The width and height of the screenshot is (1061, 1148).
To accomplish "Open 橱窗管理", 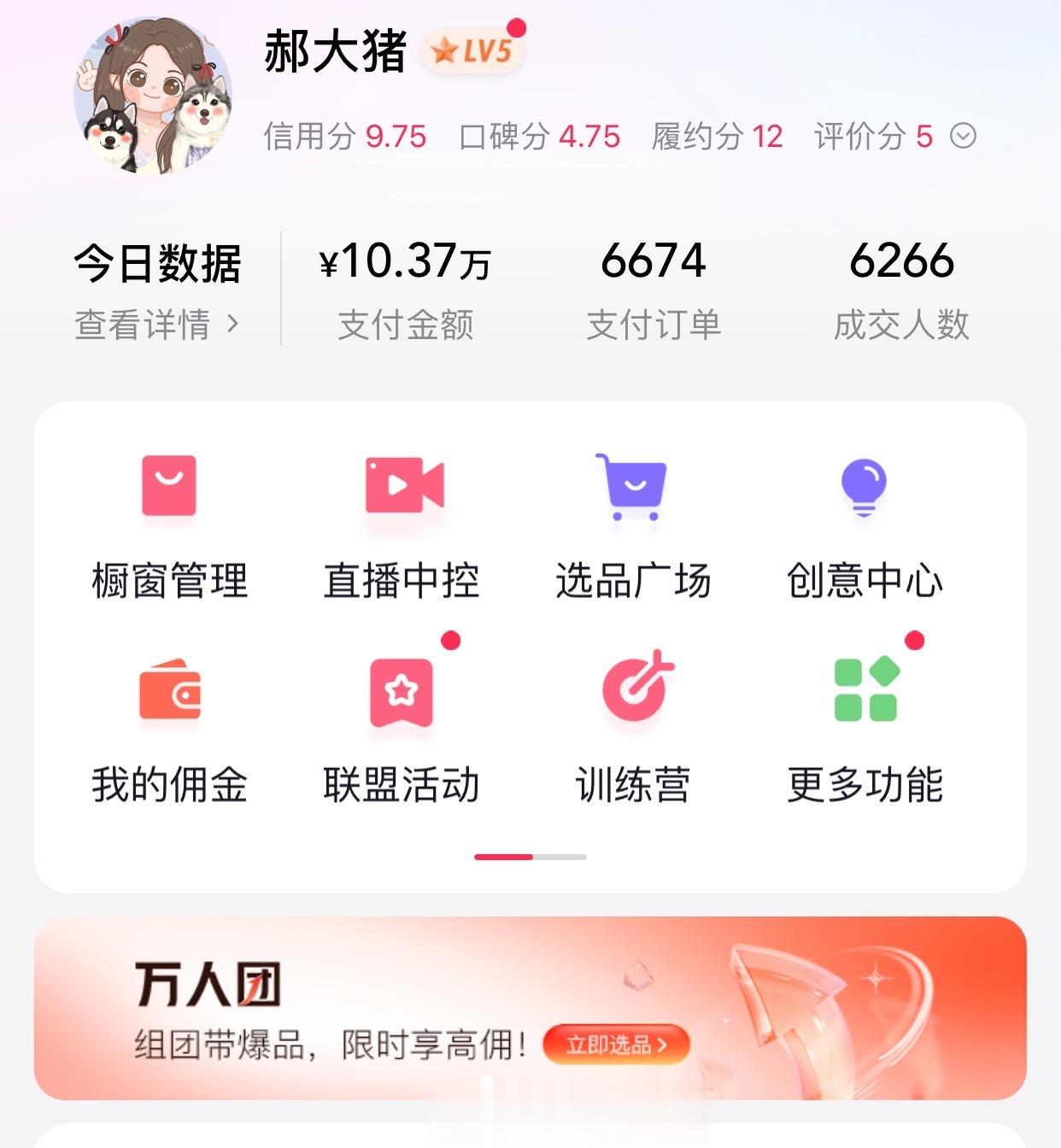I will click(169, 525).
